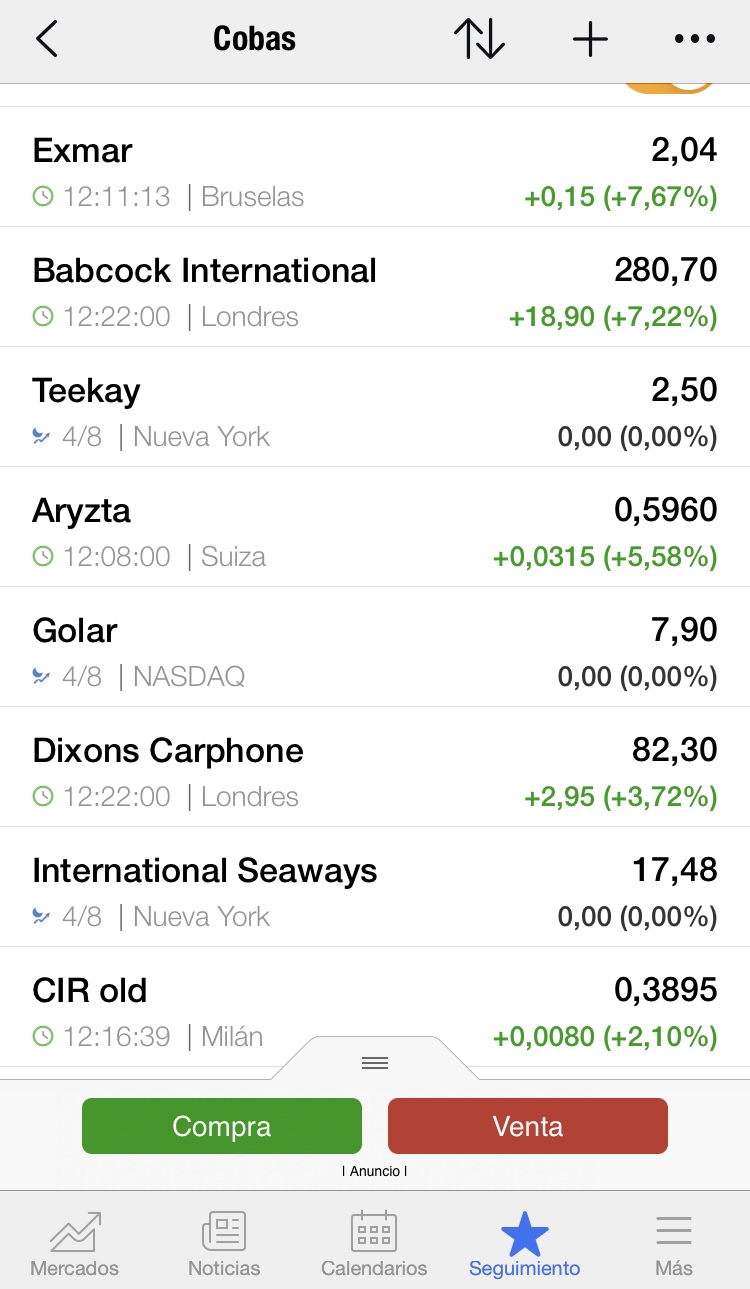Open the Calendarios tab
The image size is (750, 1289).
[374, 1243]
